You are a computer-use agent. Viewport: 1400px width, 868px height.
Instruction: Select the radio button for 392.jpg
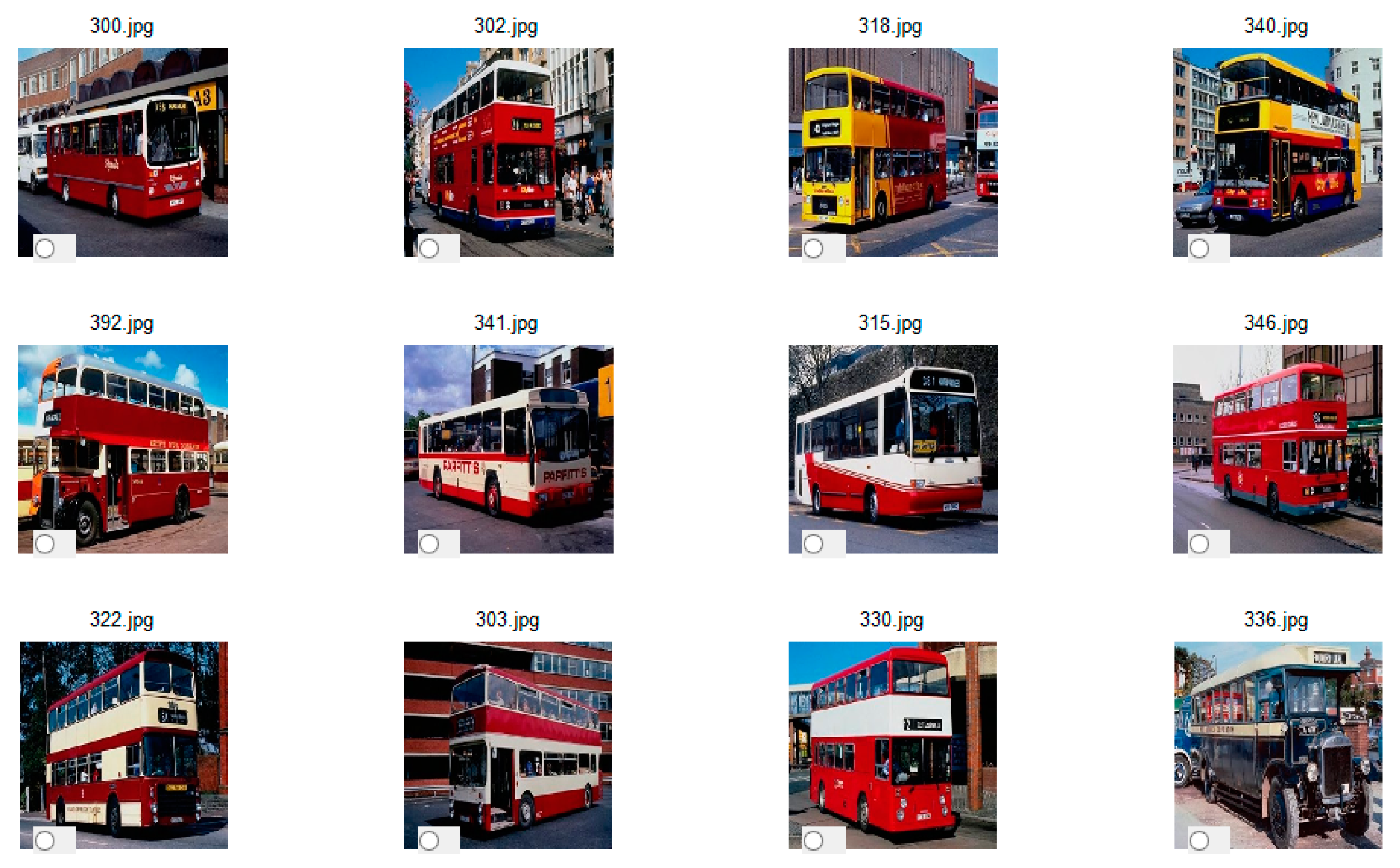pyautogui.click(x=45, y=544)
